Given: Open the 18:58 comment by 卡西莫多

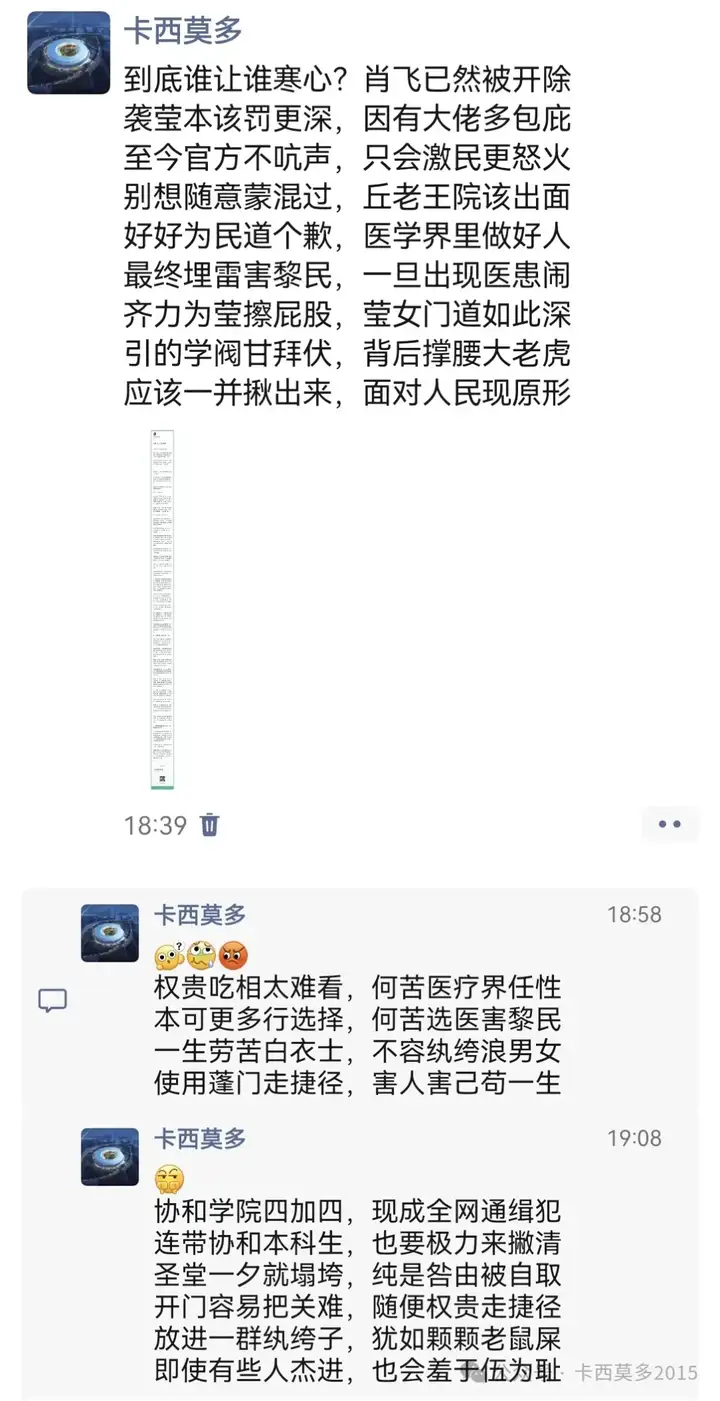Looking at the screenshot, I should (358, 1035).
